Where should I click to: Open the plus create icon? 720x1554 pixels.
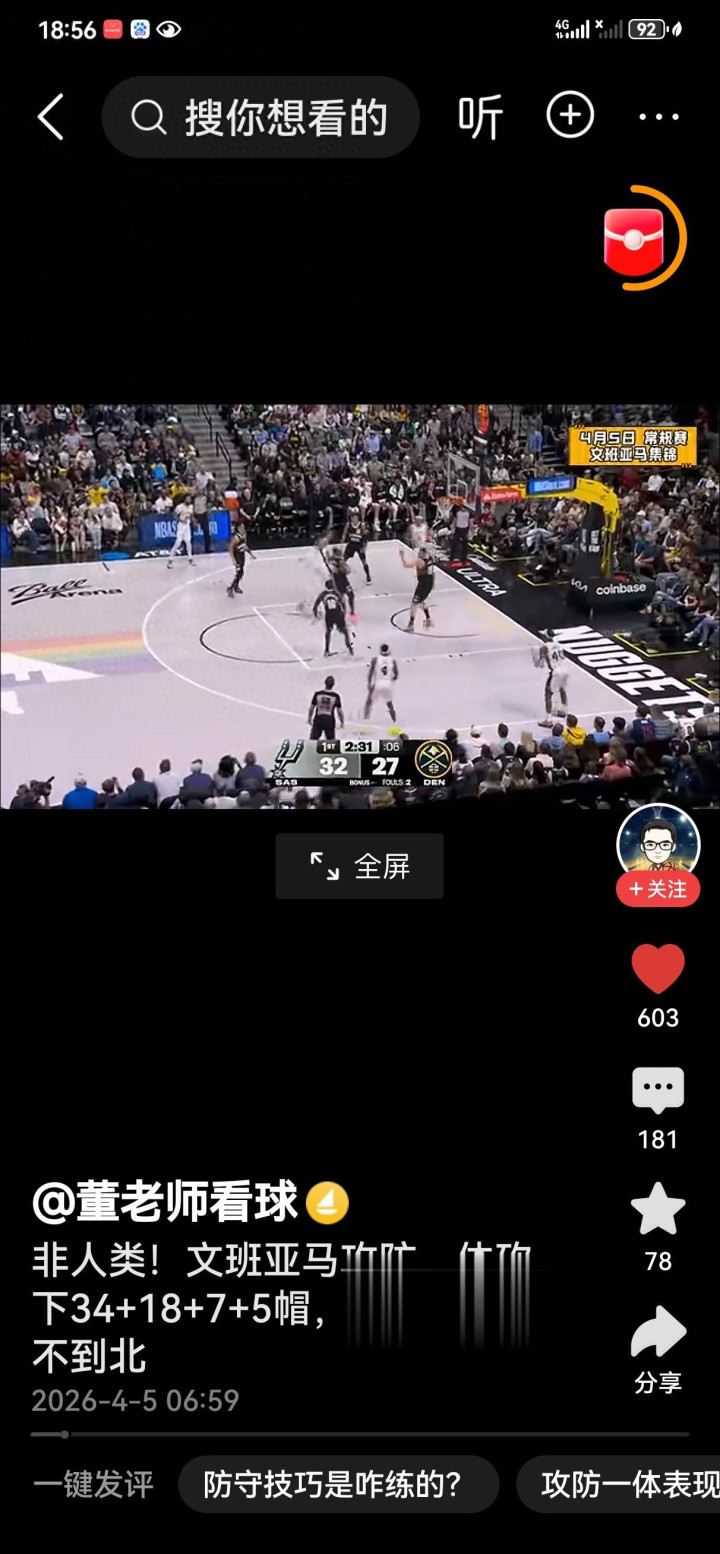coord(570,116)
